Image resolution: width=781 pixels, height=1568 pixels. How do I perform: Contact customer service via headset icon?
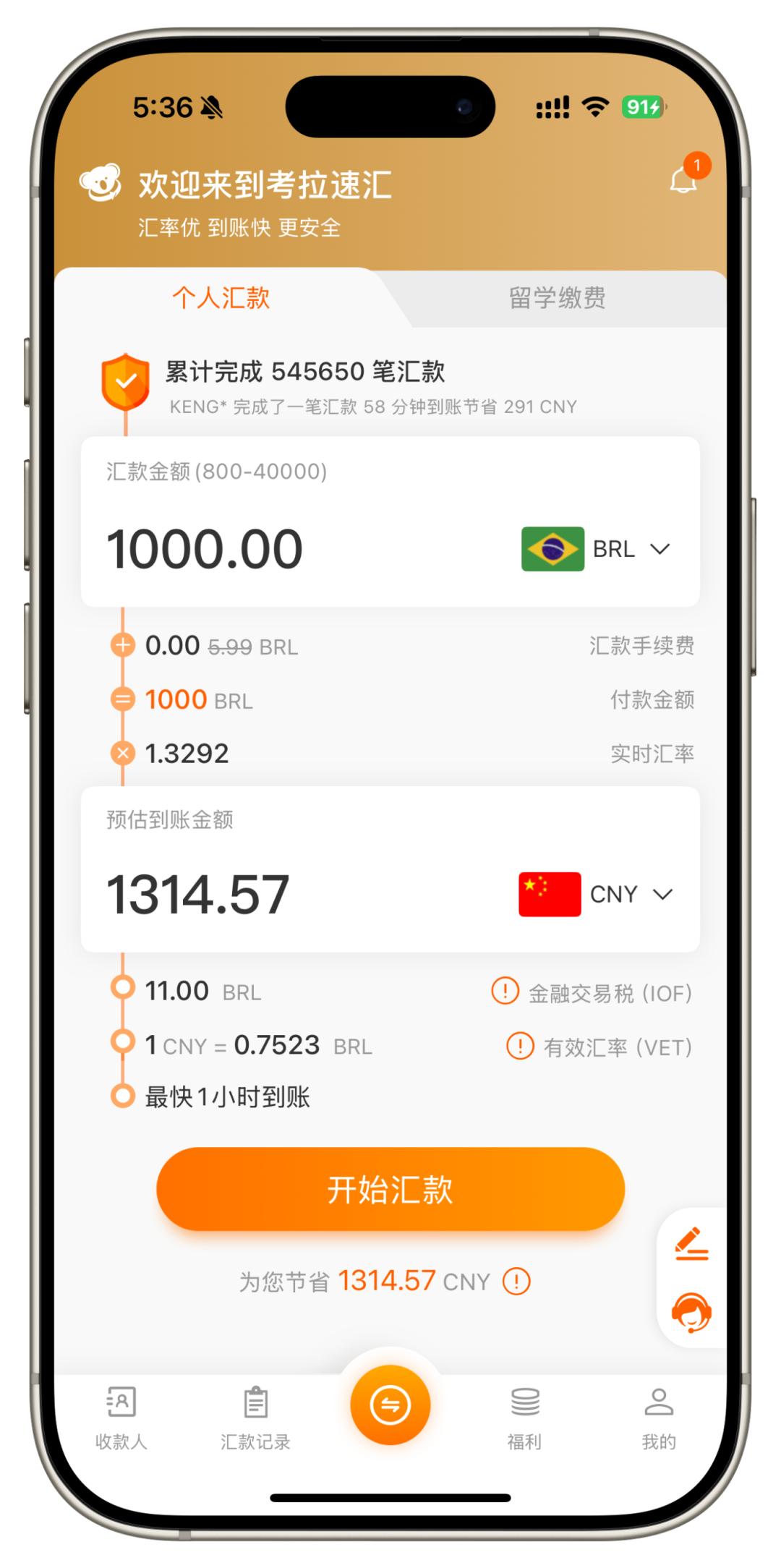pos(691,1312)
